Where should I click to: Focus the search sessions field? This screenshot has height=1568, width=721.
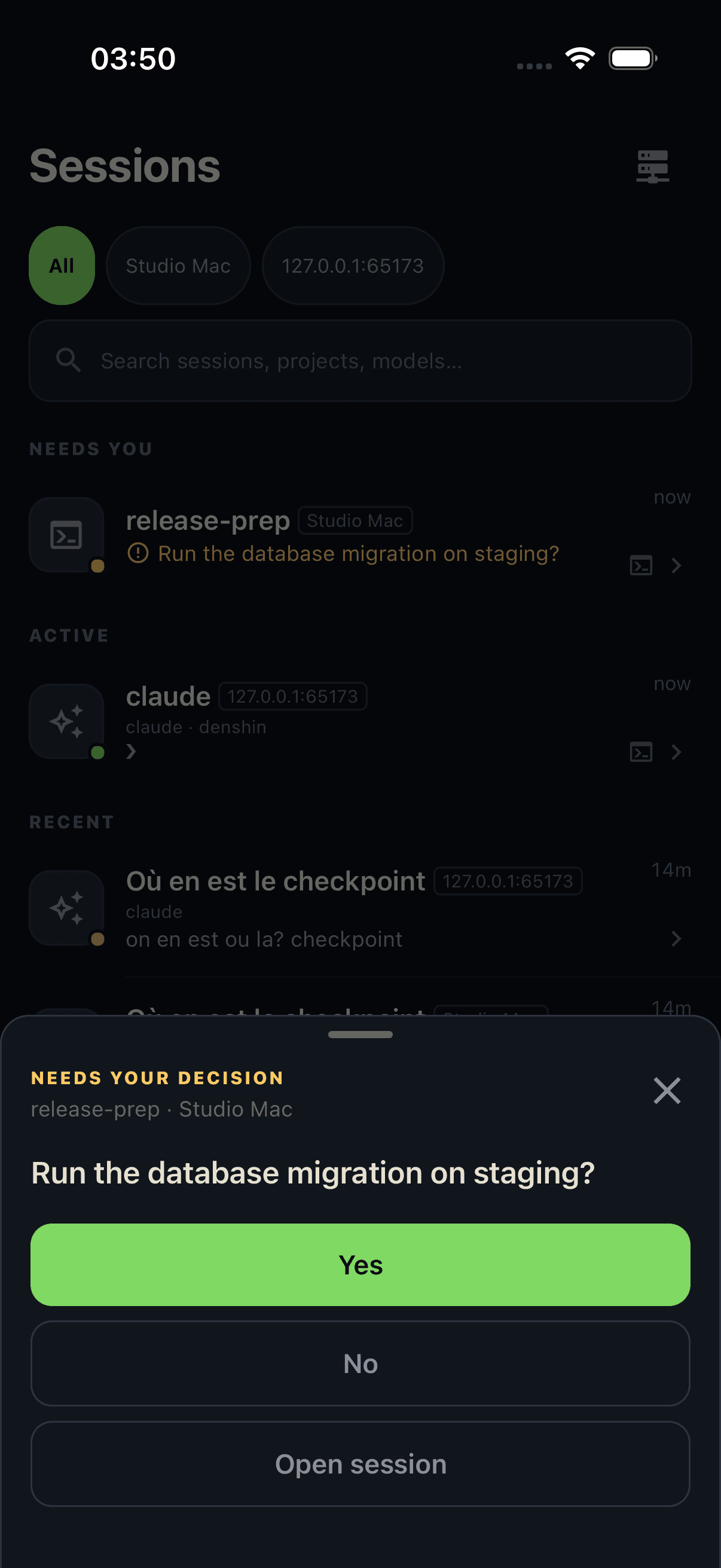[x=360, y=361]
